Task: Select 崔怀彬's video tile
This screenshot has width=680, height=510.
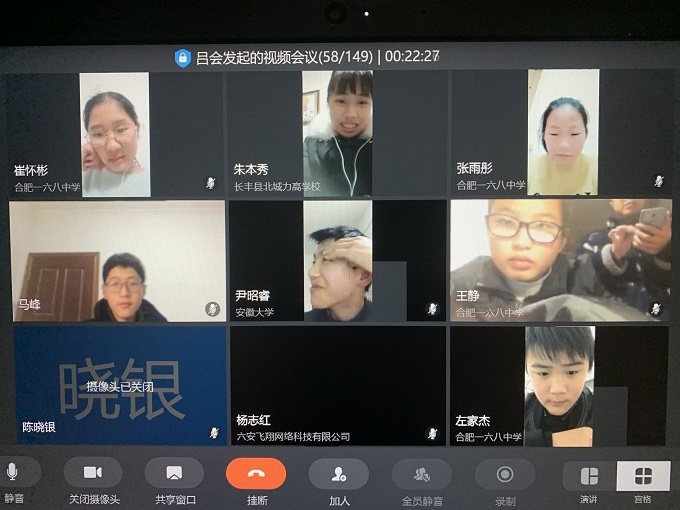Action: (x=116, y=133)
